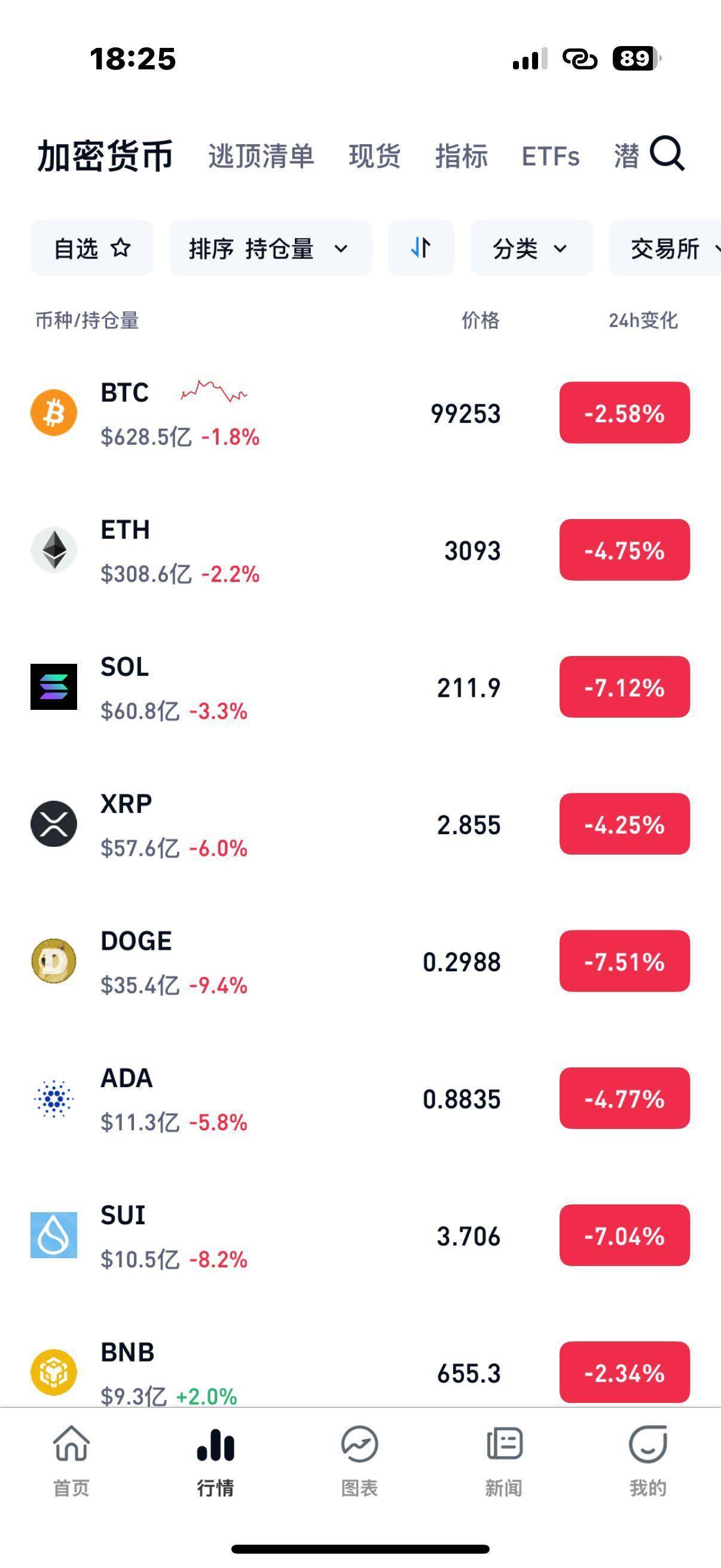The width and height of the screenshot is (721, 1568).
Task: Tap the XRP -4.25% change button
Action: pyautogui.click(x=624, y=825)
